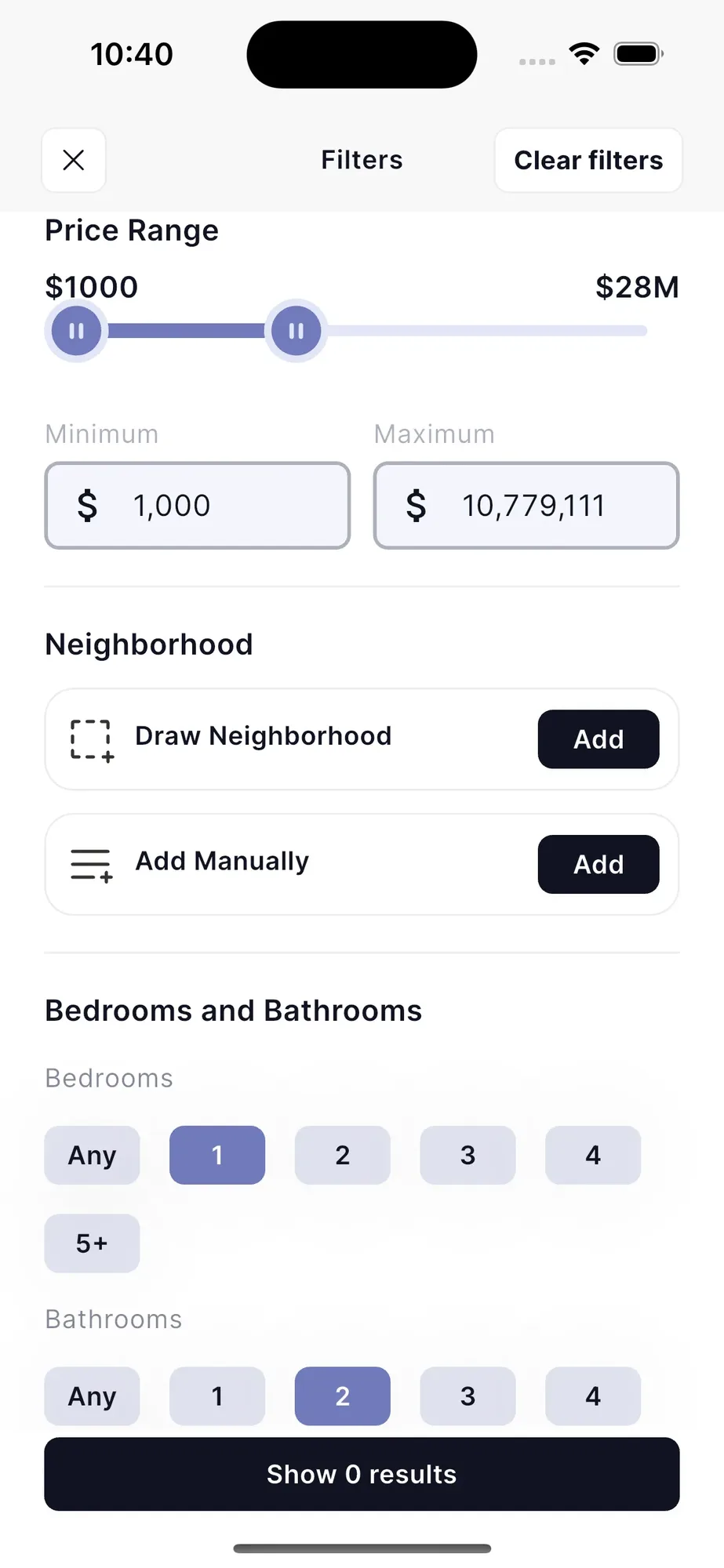Screen dimensions: 724x1568
Task: Deselect the 1 bedroom chip
Action: (217, 1155)
